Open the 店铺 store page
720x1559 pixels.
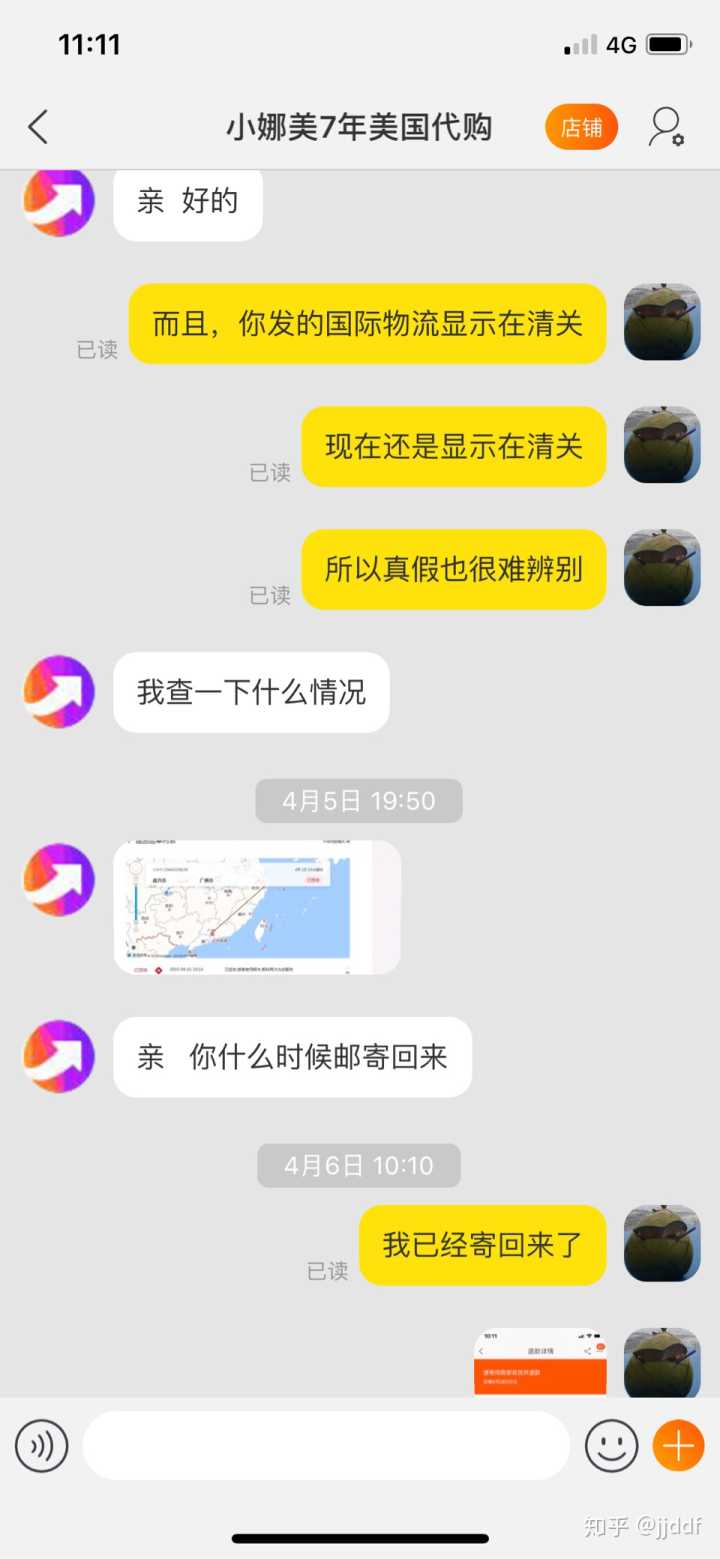tap(581, 128)
